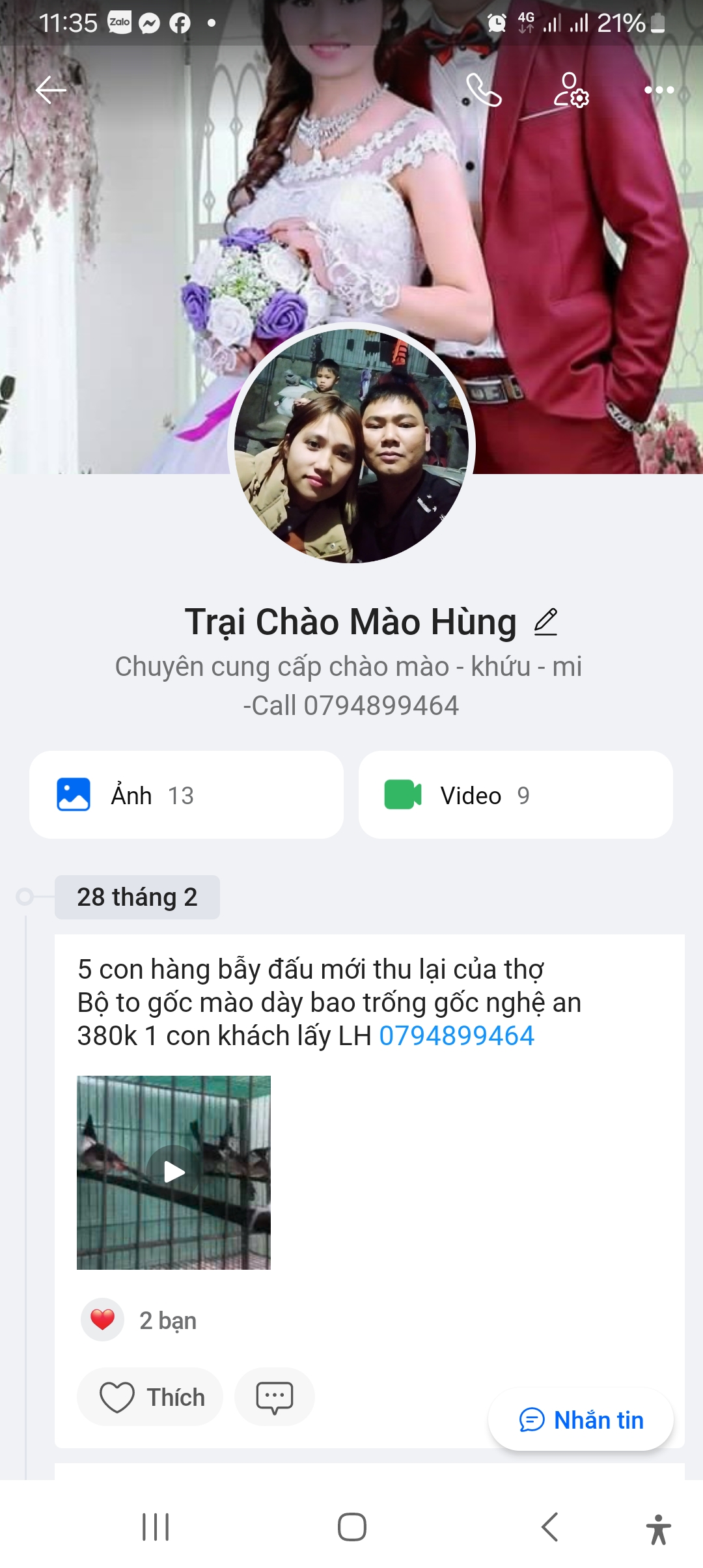View who reacted: 2 bạn
The image size is (703, 1568).
click(167, 1321)
